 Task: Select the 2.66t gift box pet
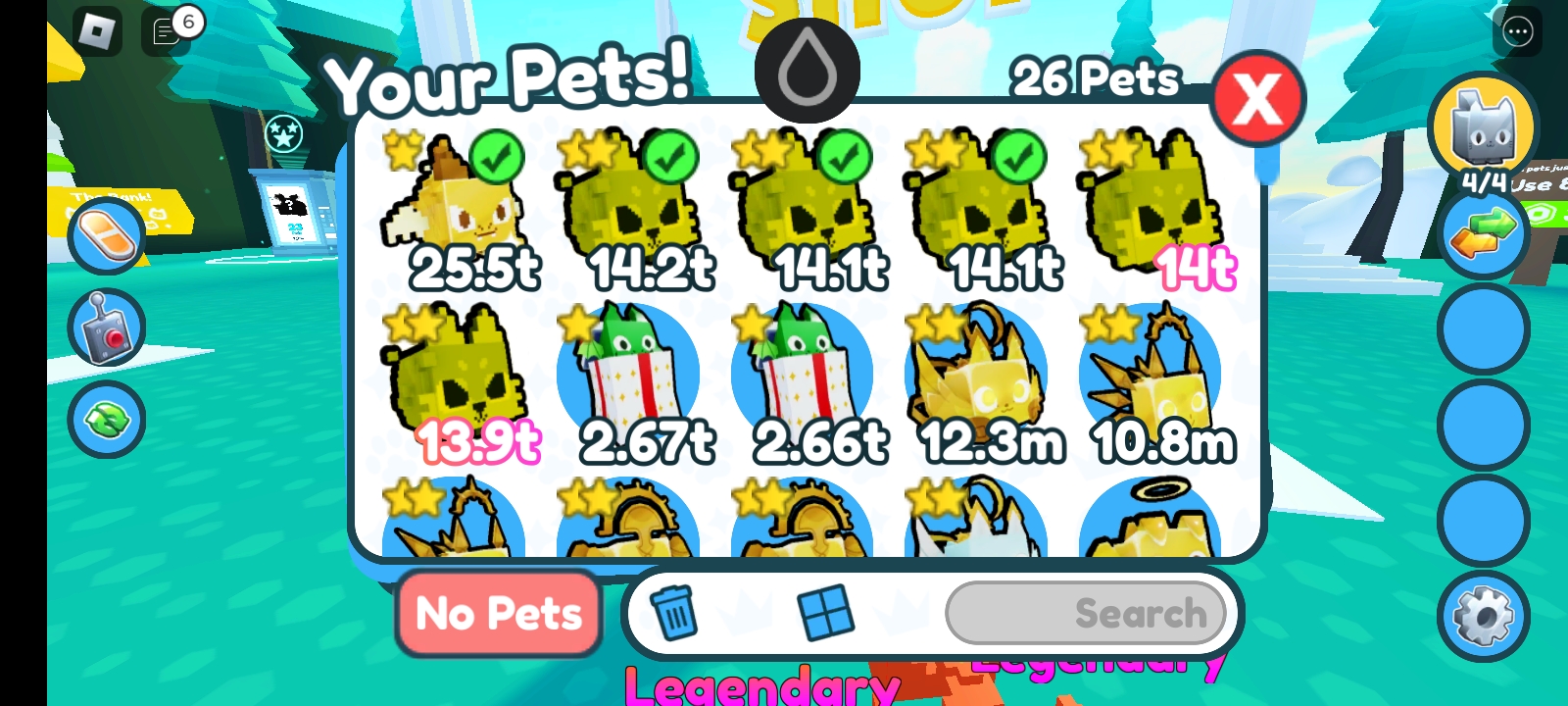pyautogui.click(x=806, y=384)
